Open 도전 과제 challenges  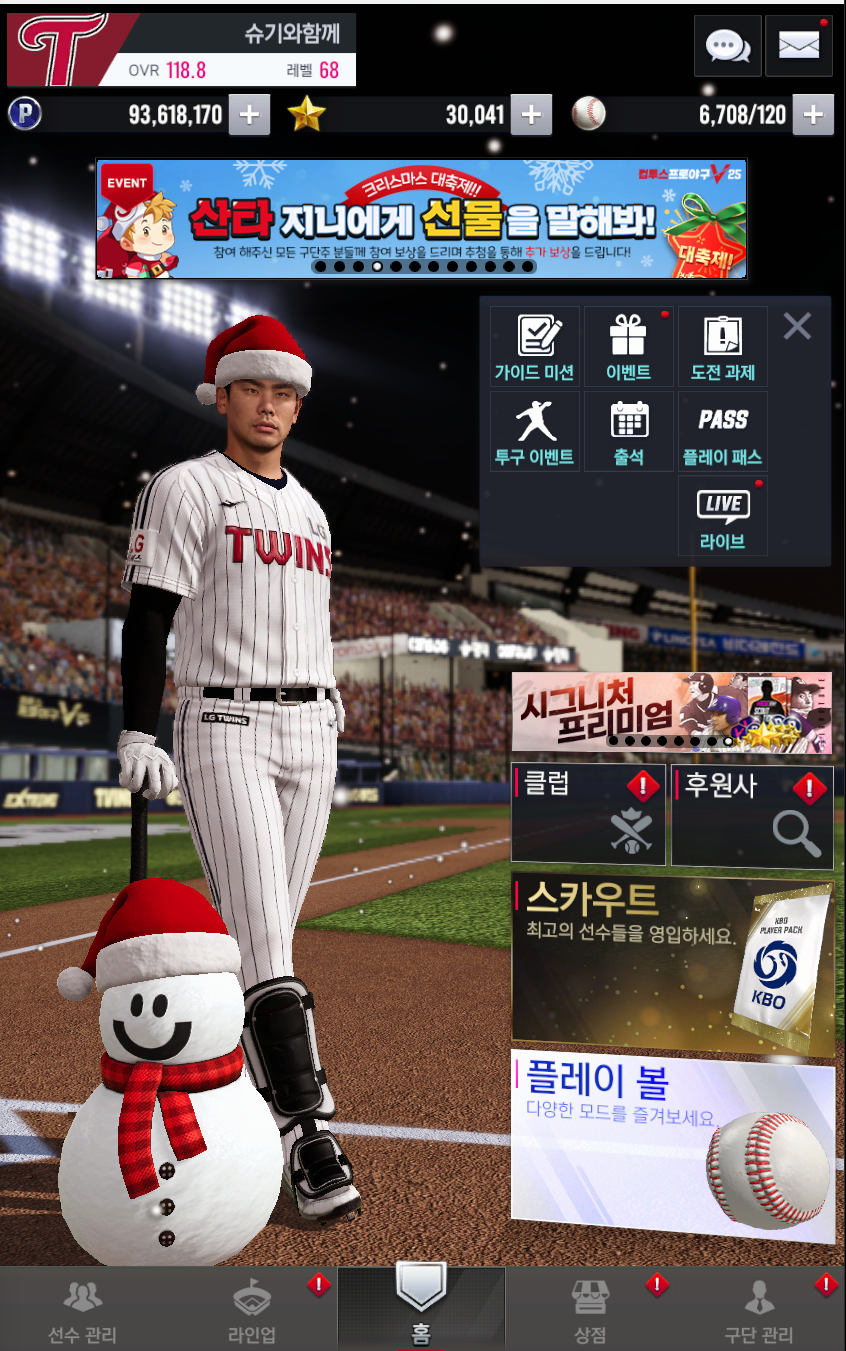pos(722,347)
